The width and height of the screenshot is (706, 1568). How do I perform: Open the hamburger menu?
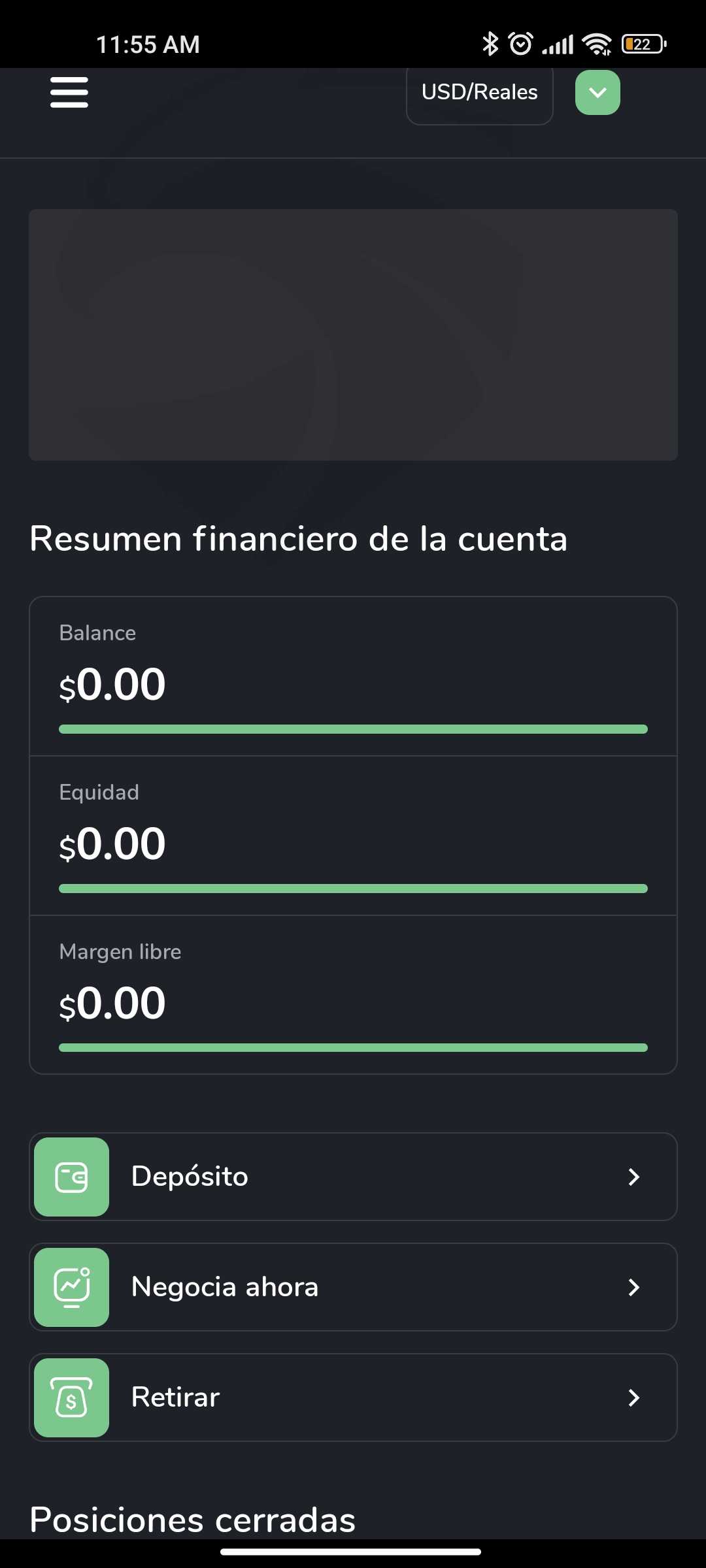[69, 92]
